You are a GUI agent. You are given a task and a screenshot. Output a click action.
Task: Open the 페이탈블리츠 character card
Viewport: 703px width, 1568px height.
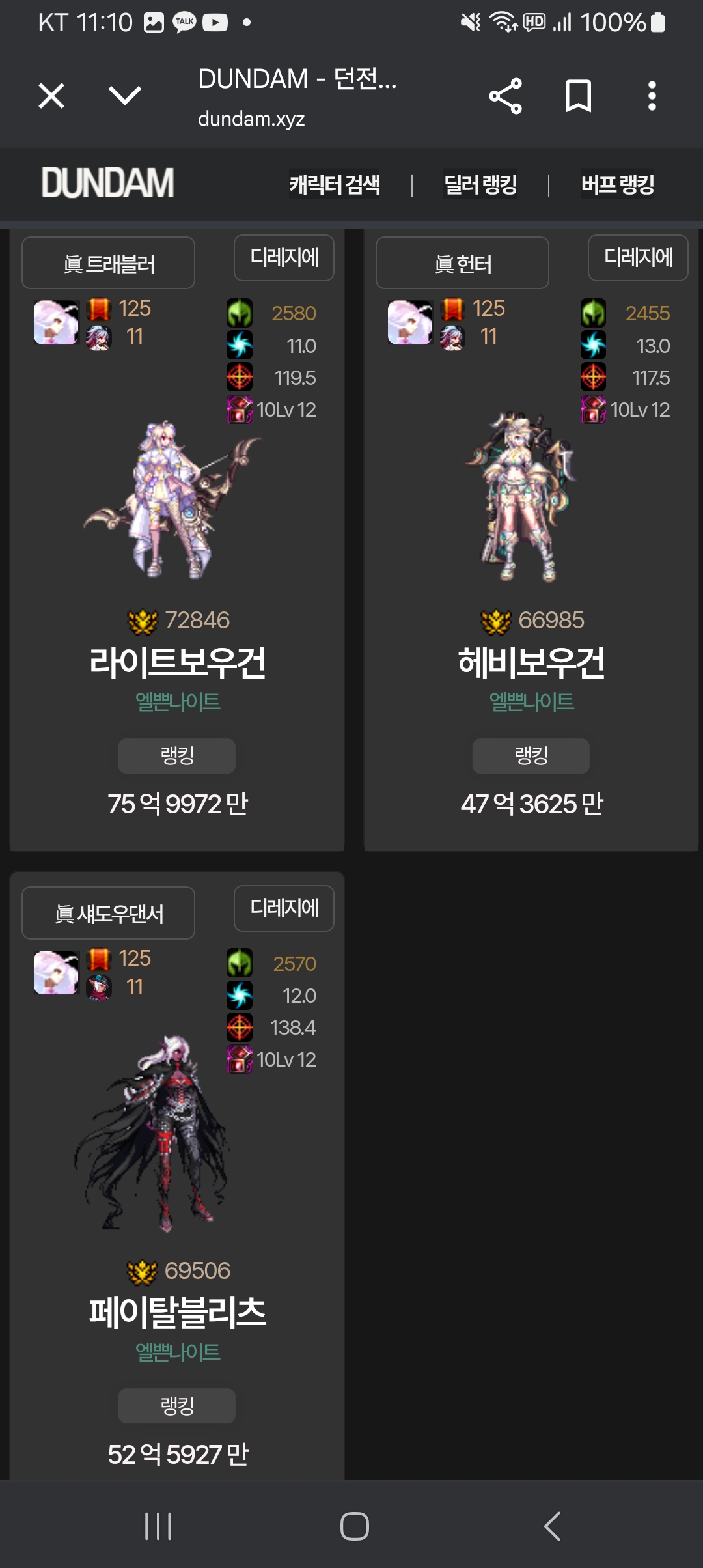[x=177, y=1312]
